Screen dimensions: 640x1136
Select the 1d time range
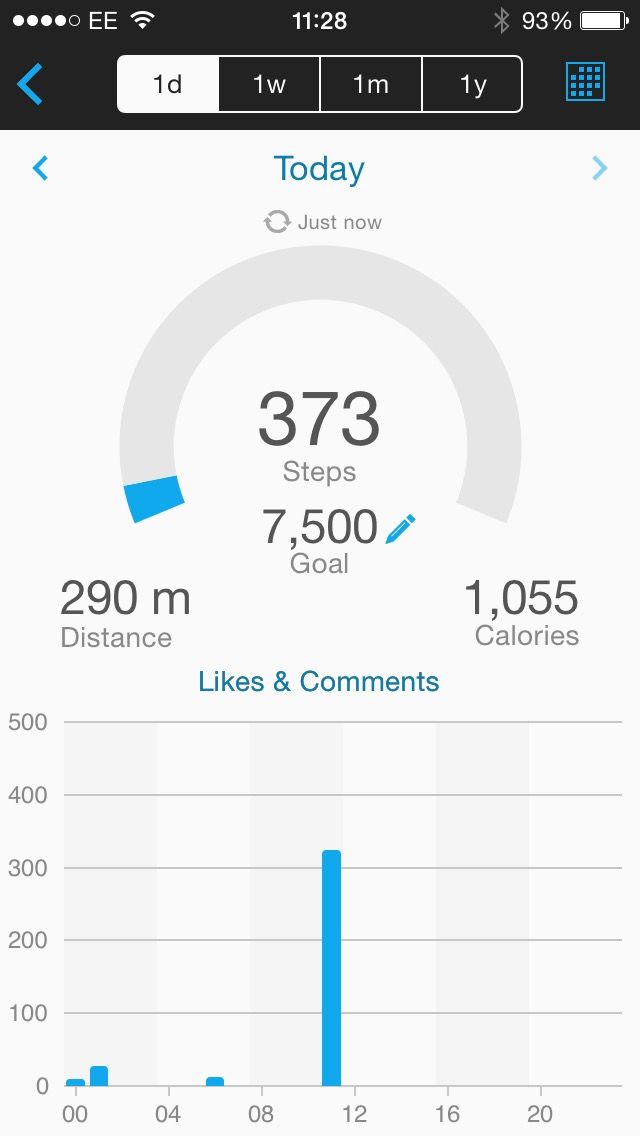point(168,84)
